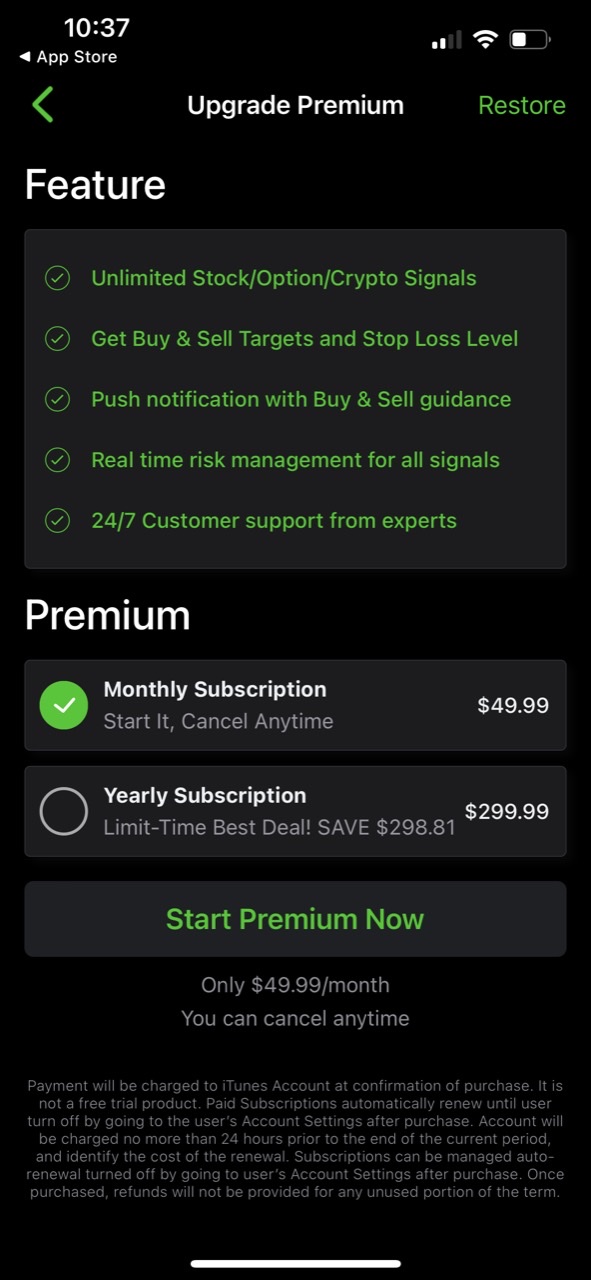This screenshot has height=1280, width=591.
Task: Choose the Yearly Subscription option
Action: [x=295, y=811]
